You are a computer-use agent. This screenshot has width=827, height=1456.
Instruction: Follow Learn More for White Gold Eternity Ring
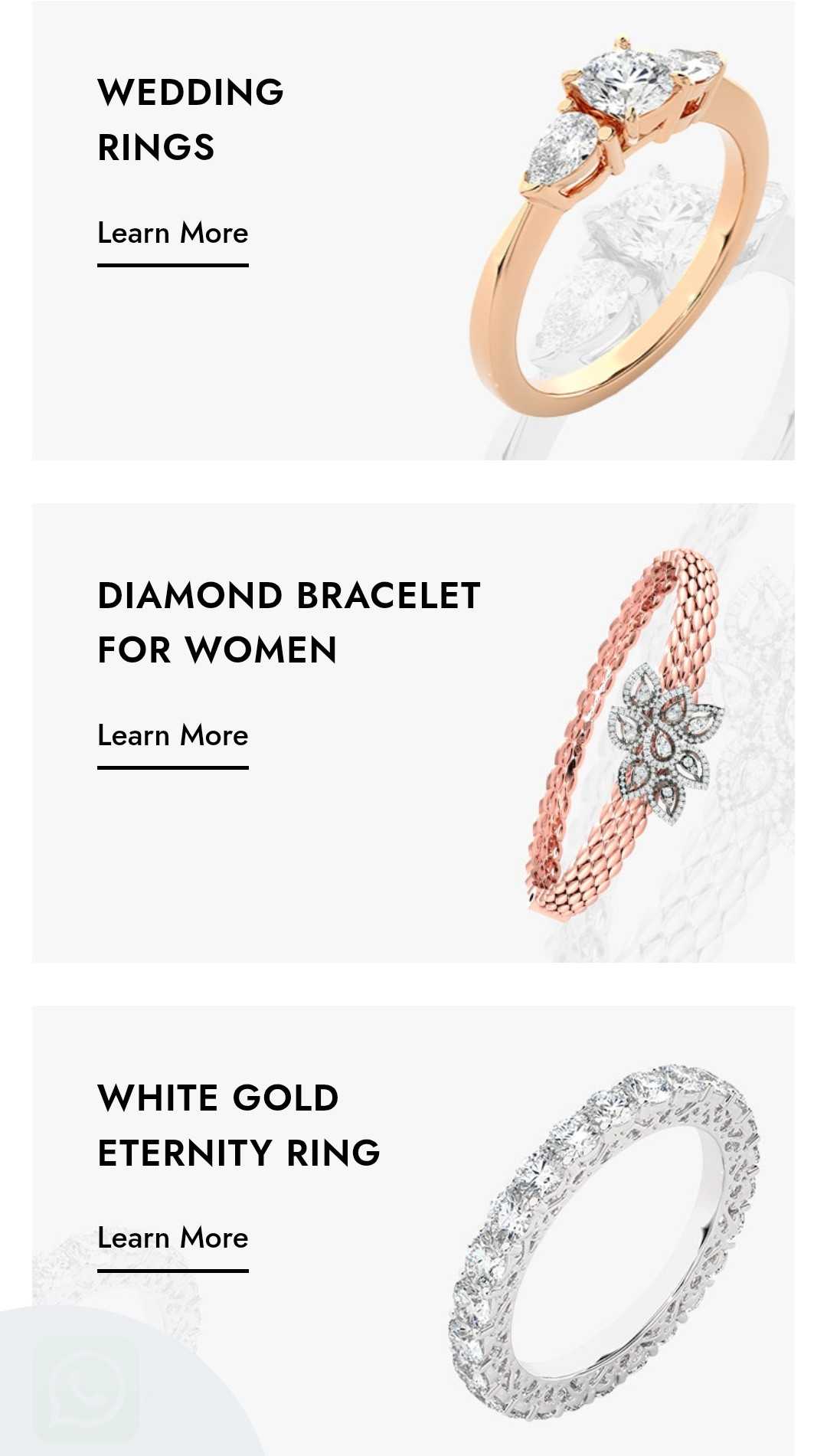173,1238
